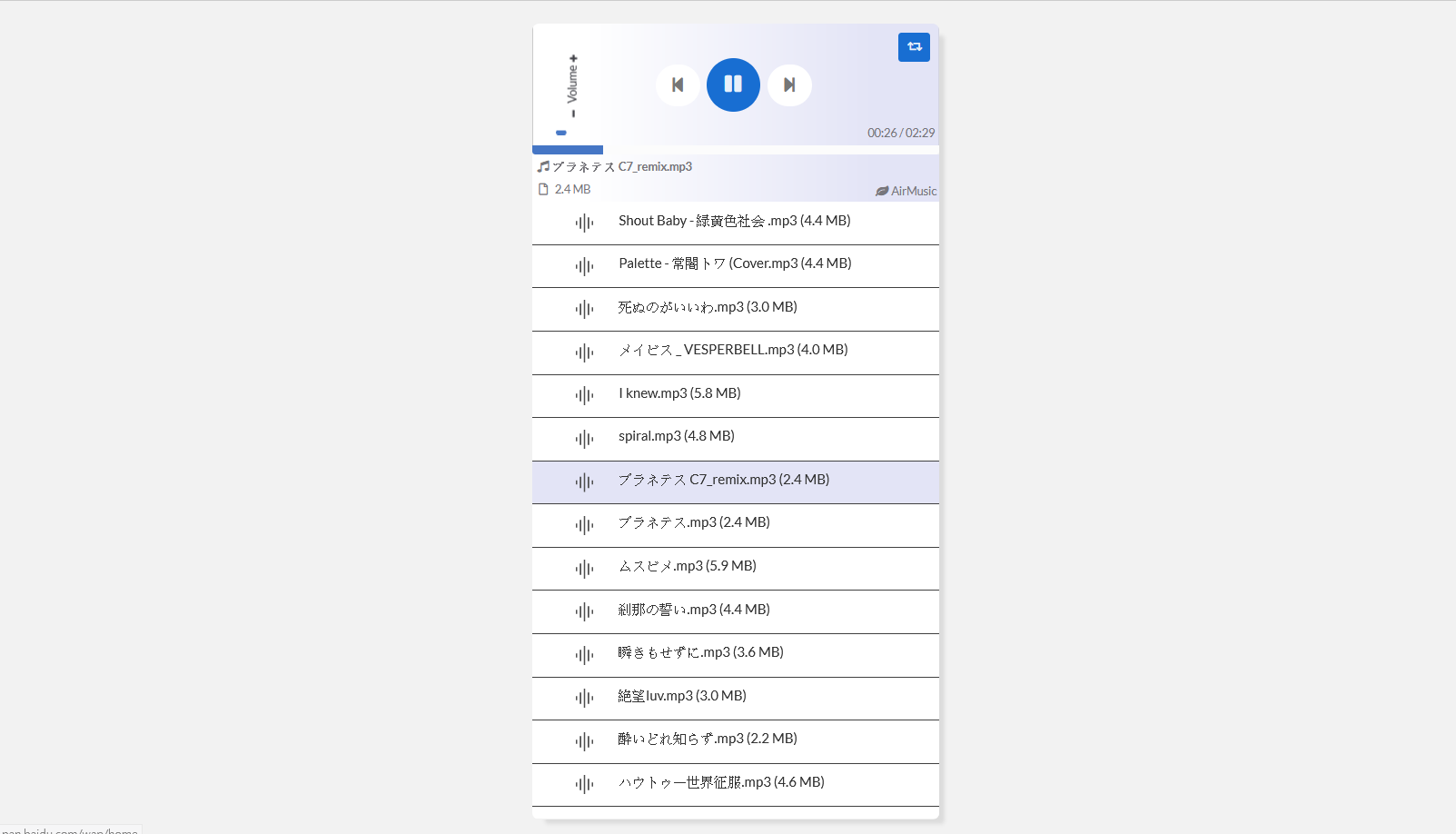Play spiral.mp3
The image size is (1456, 834).
pyautogui.click(x=676, y=437)
